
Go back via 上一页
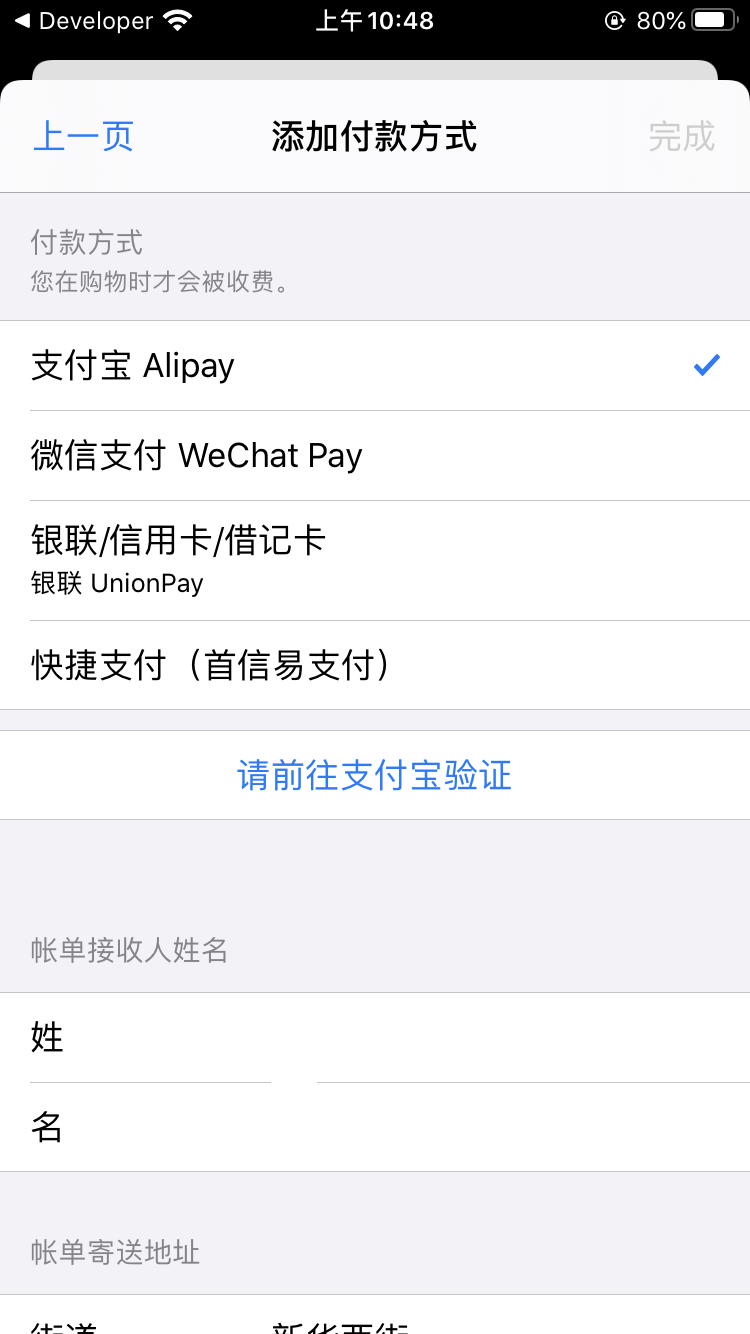pos(84,136)
